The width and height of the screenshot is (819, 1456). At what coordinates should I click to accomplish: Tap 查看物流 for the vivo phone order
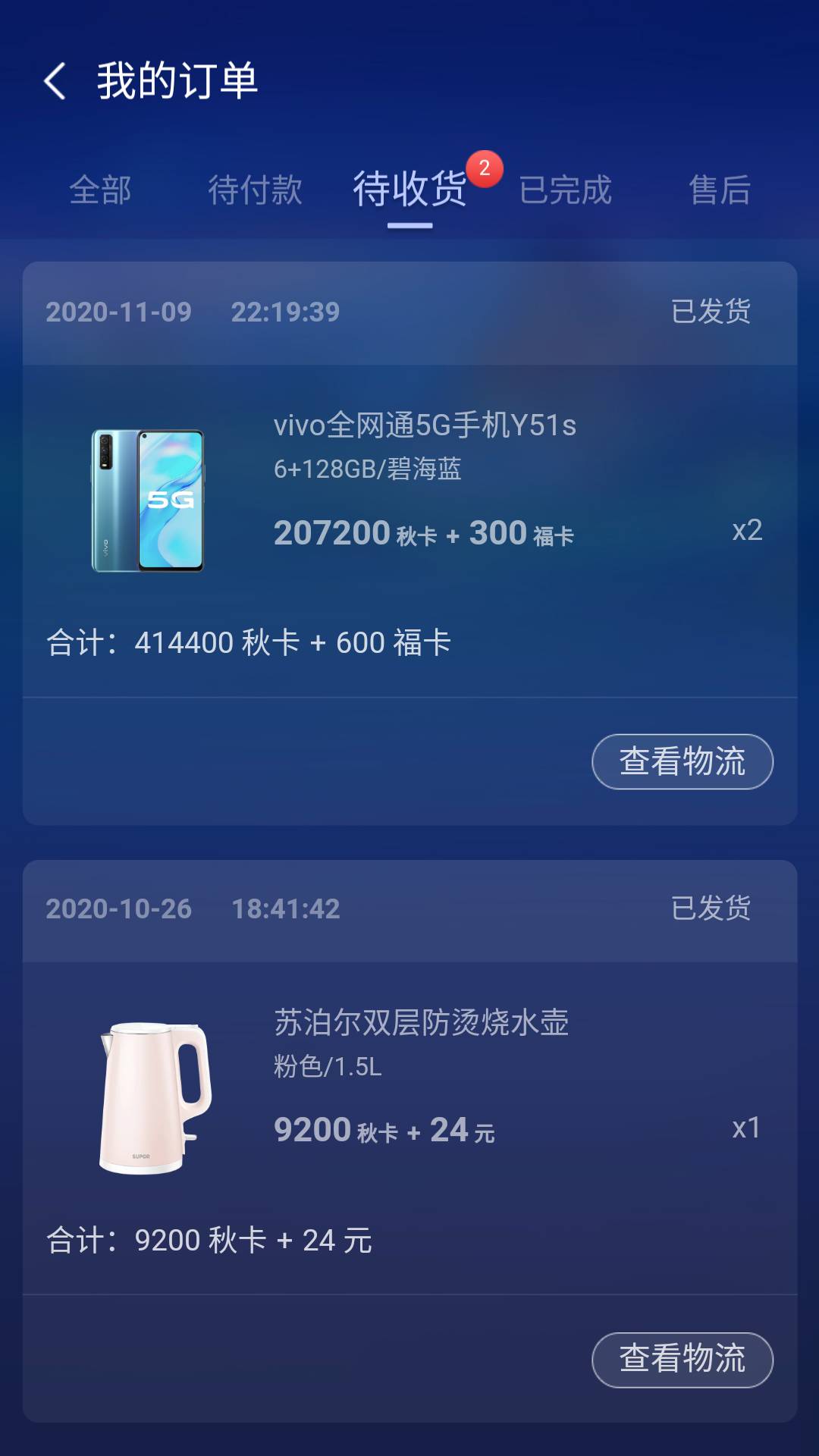pyautogui.click(x=681, y=762)
